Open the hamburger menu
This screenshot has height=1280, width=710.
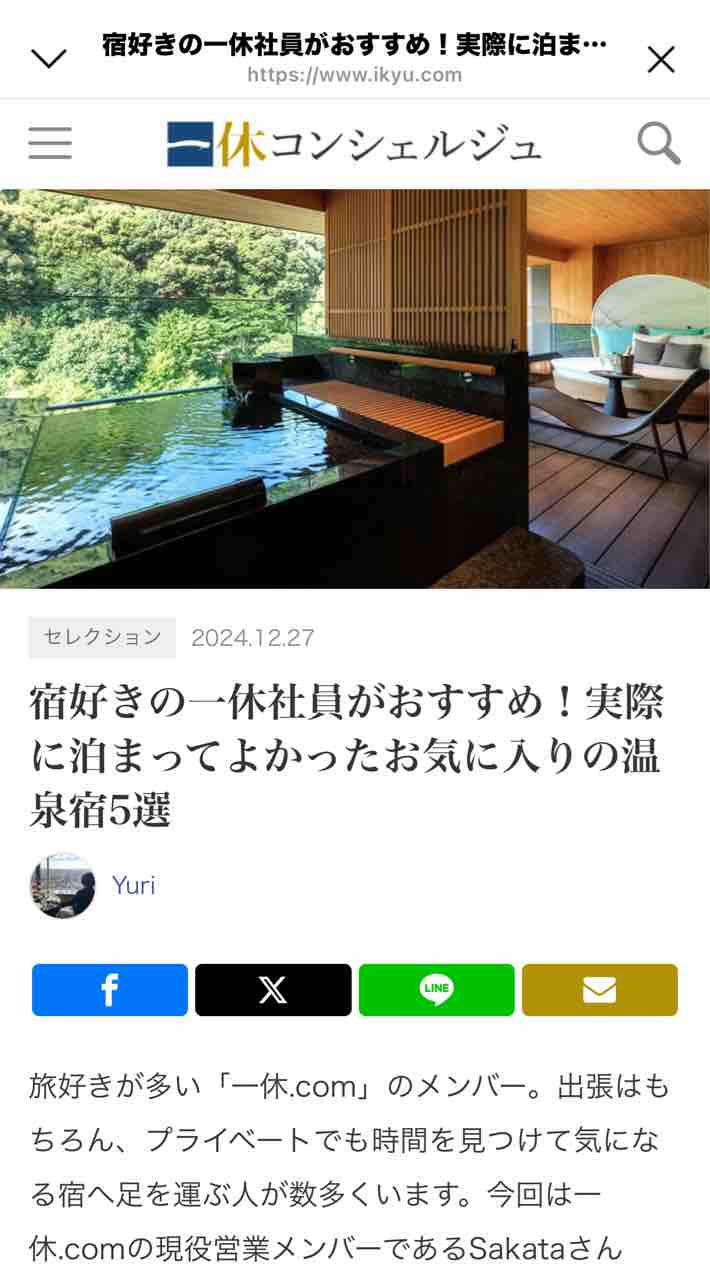(50, 144)
